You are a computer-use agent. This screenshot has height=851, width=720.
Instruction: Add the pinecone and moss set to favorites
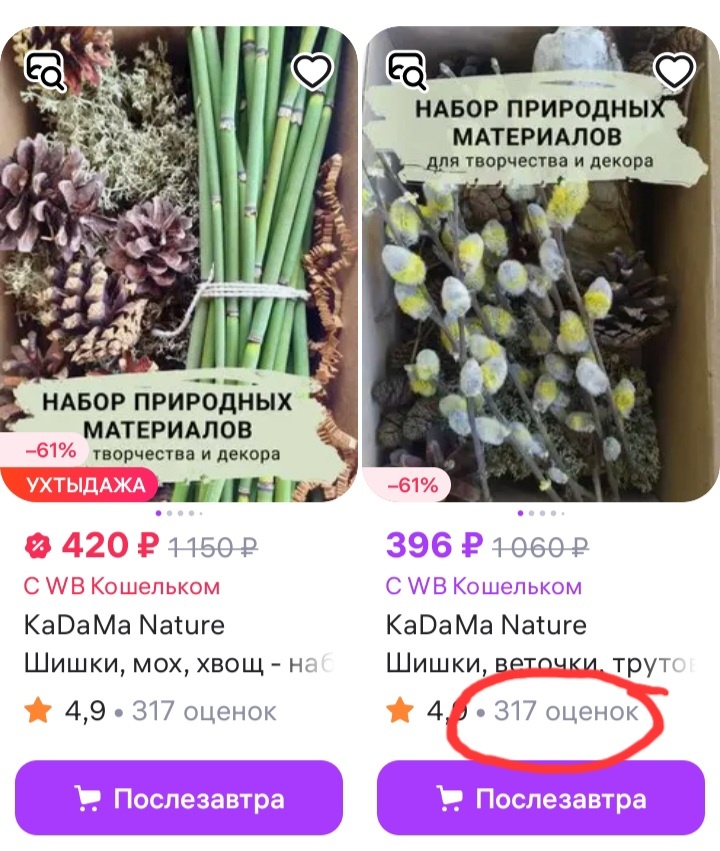[x=312, y=69]
